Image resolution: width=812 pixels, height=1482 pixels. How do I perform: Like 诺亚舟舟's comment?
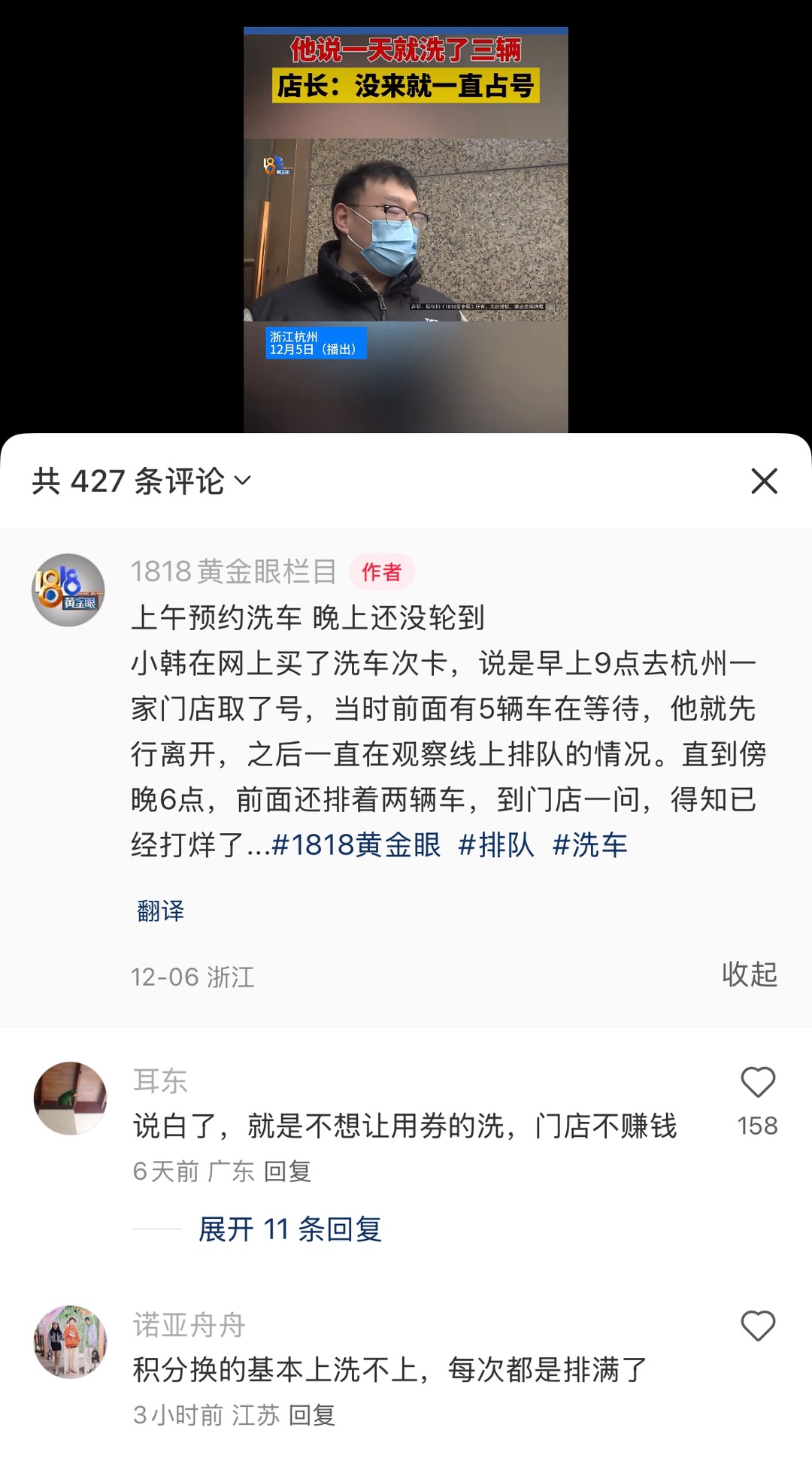(x=757, y=1326)
